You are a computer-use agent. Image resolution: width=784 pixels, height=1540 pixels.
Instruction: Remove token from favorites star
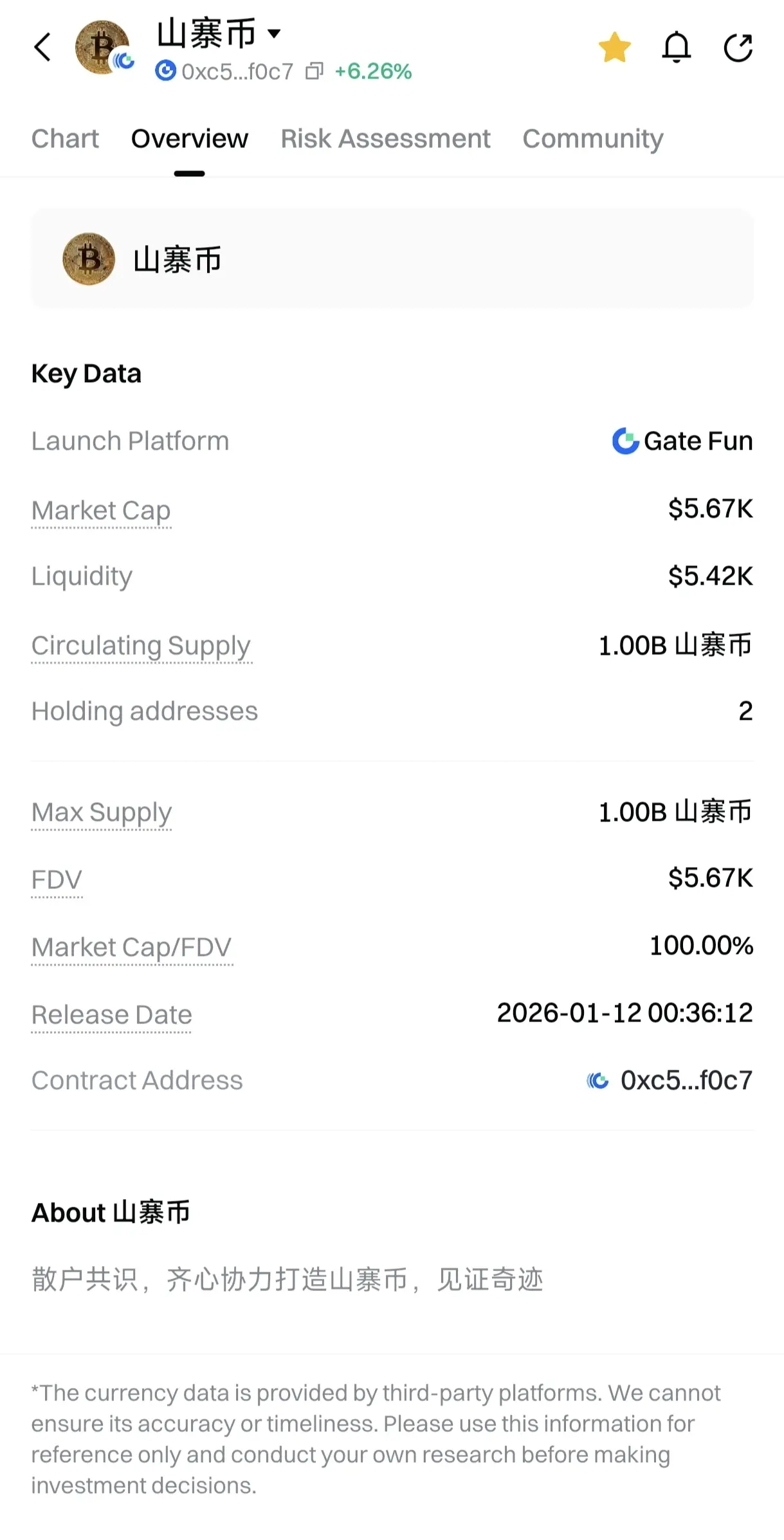coord(614,48)
